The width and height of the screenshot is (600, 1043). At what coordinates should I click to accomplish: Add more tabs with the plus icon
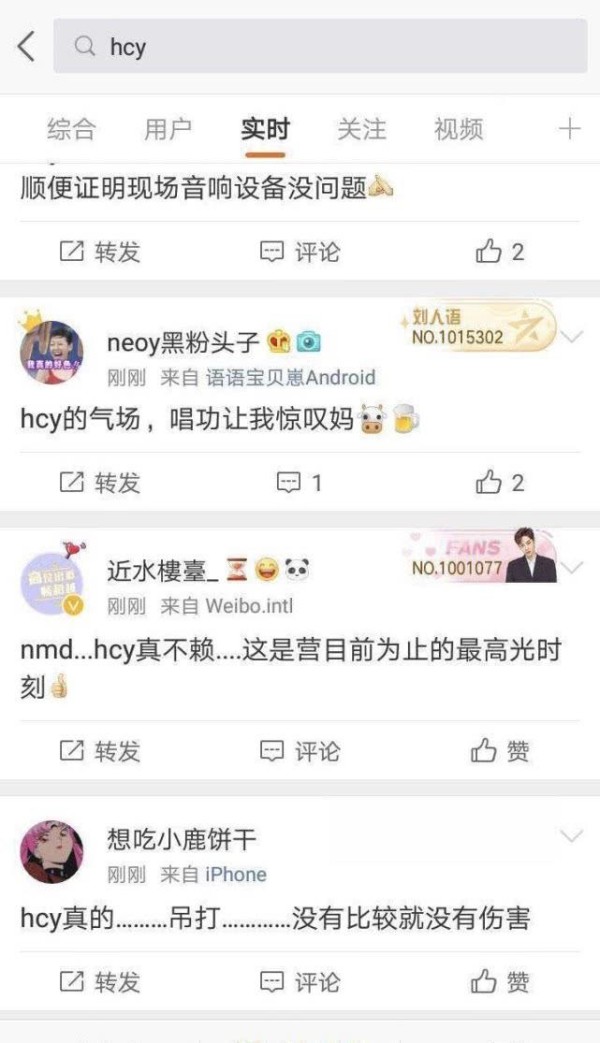[569, 129]
